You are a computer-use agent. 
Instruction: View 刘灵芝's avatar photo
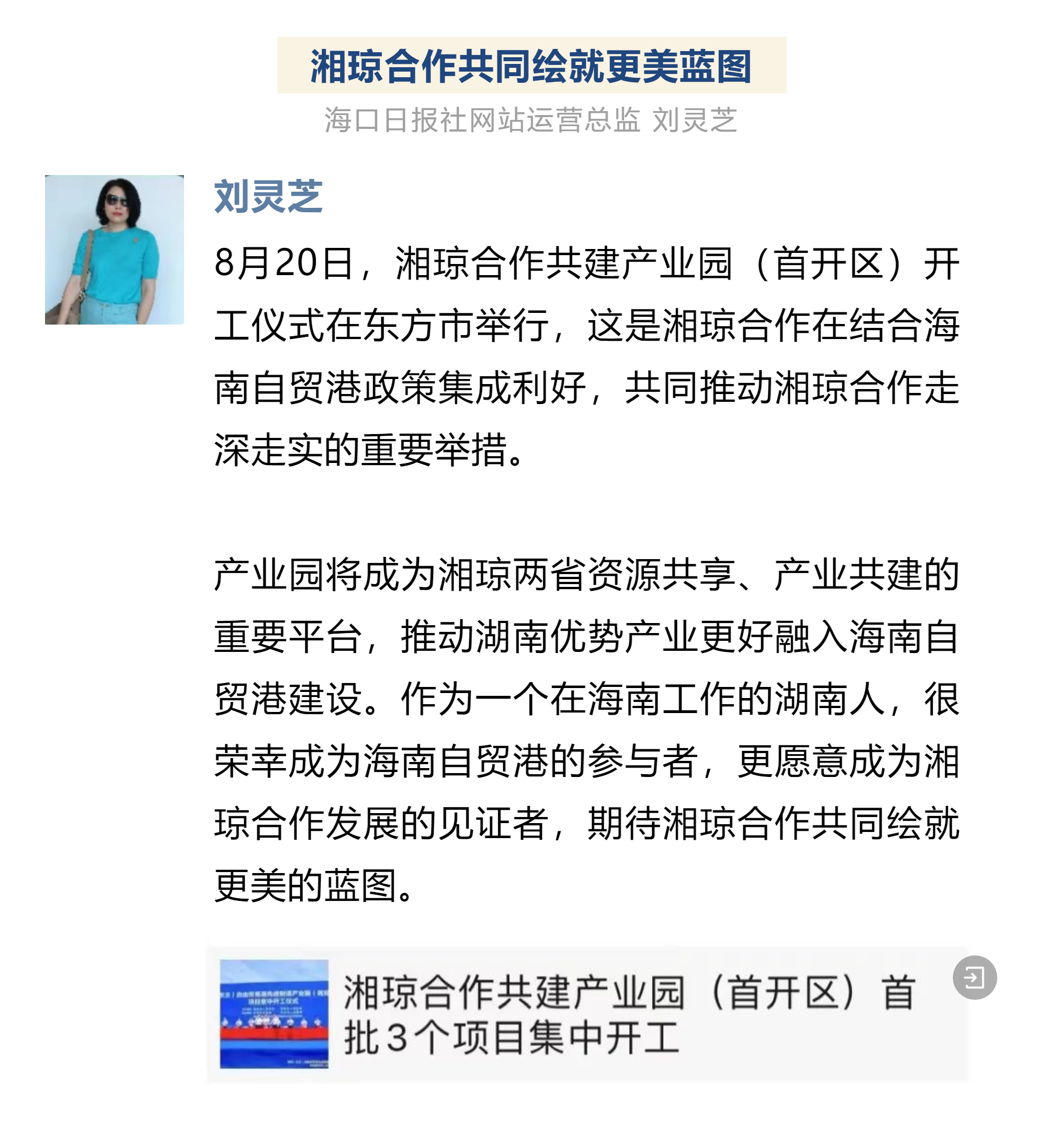click(x=115, y=250)
